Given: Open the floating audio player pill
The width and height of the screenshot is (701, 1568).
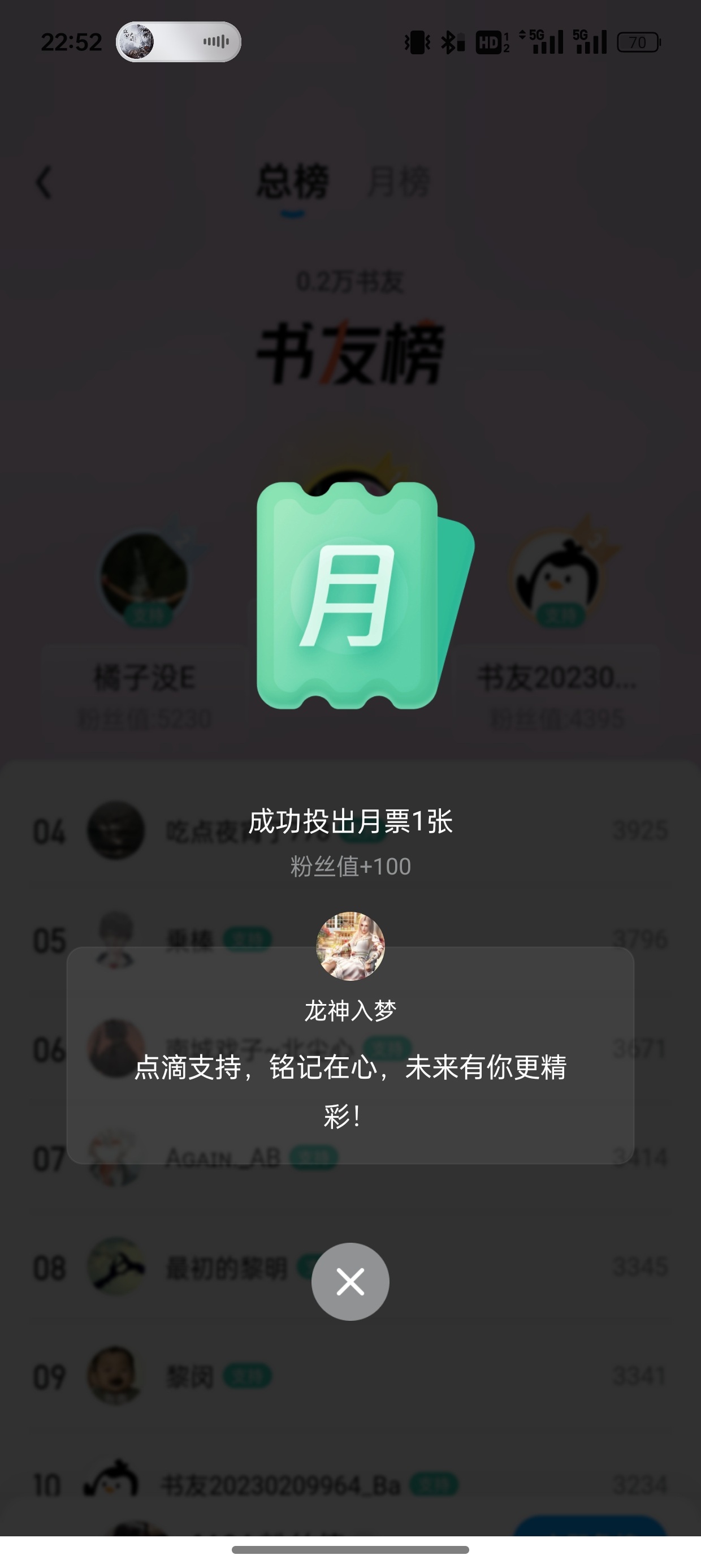Looking at the screenshot, I should point(178,42).
